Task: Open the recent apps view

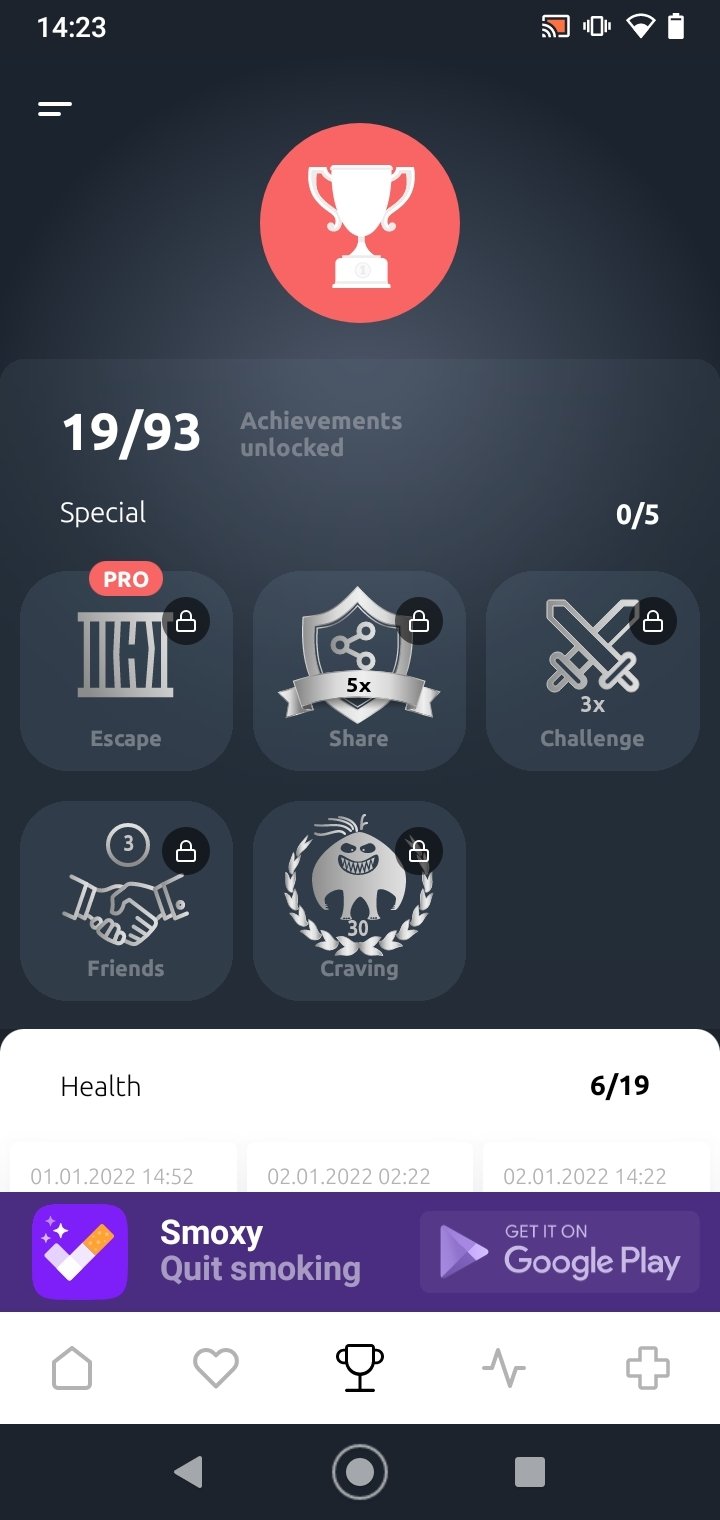Action: click(530, 1472)
